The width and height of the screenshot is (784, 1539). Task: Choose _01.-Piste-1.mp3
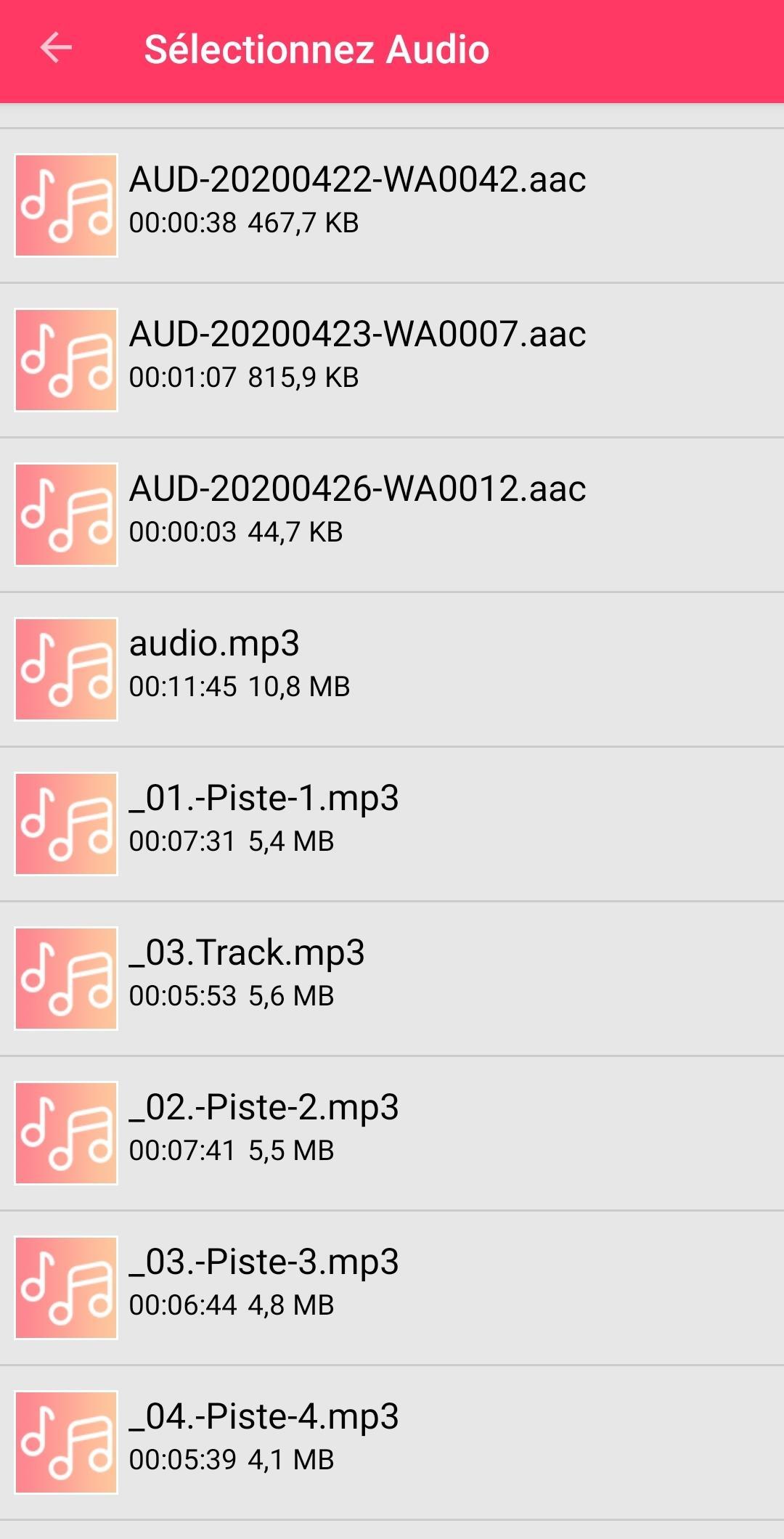[392, 824]
